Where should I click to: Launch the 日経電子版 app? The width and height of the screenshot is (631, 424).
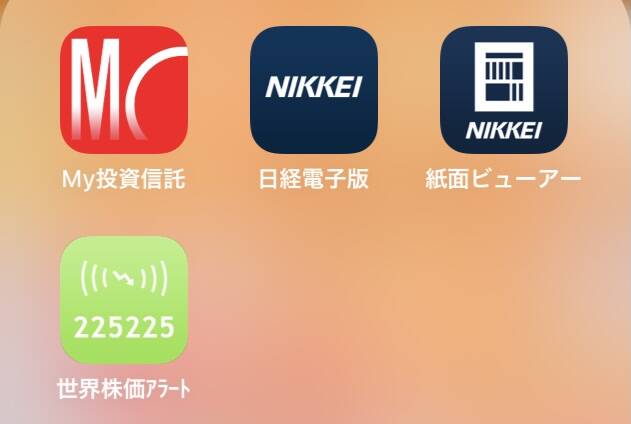(313, 89)
